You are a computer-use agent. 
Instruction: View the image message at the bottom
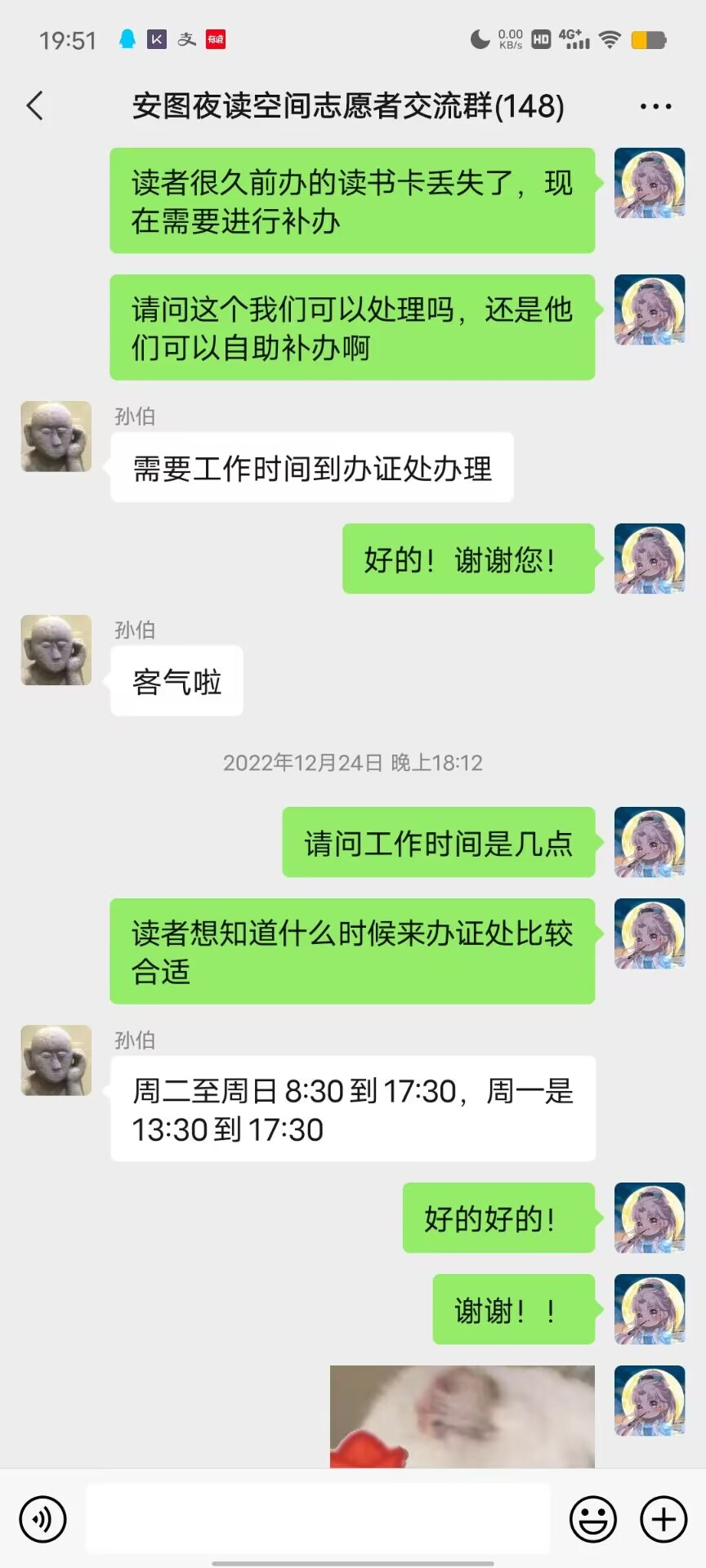pyautogui.click(x=462, y=1416)
